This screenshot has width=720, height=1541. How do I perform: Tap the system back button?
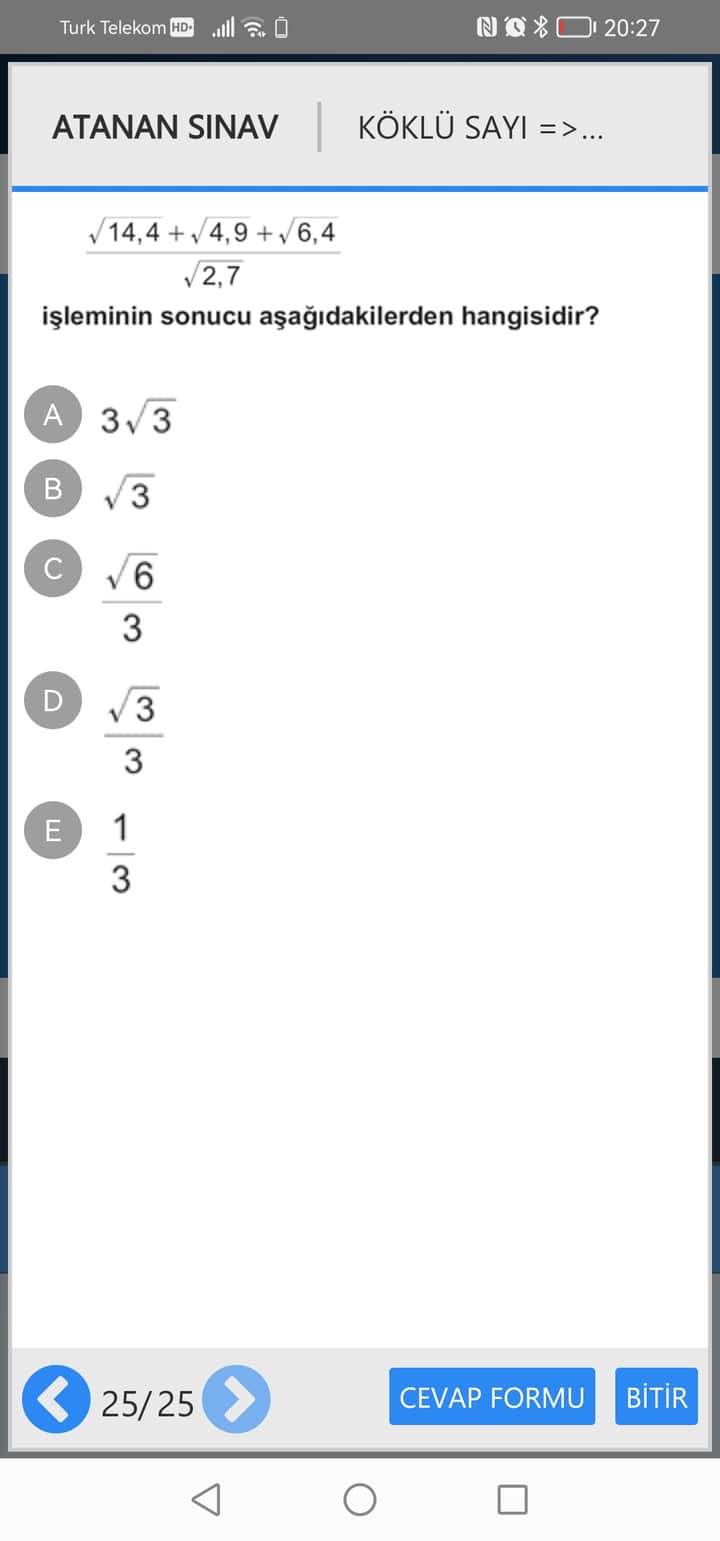(x=205, y=1499)
